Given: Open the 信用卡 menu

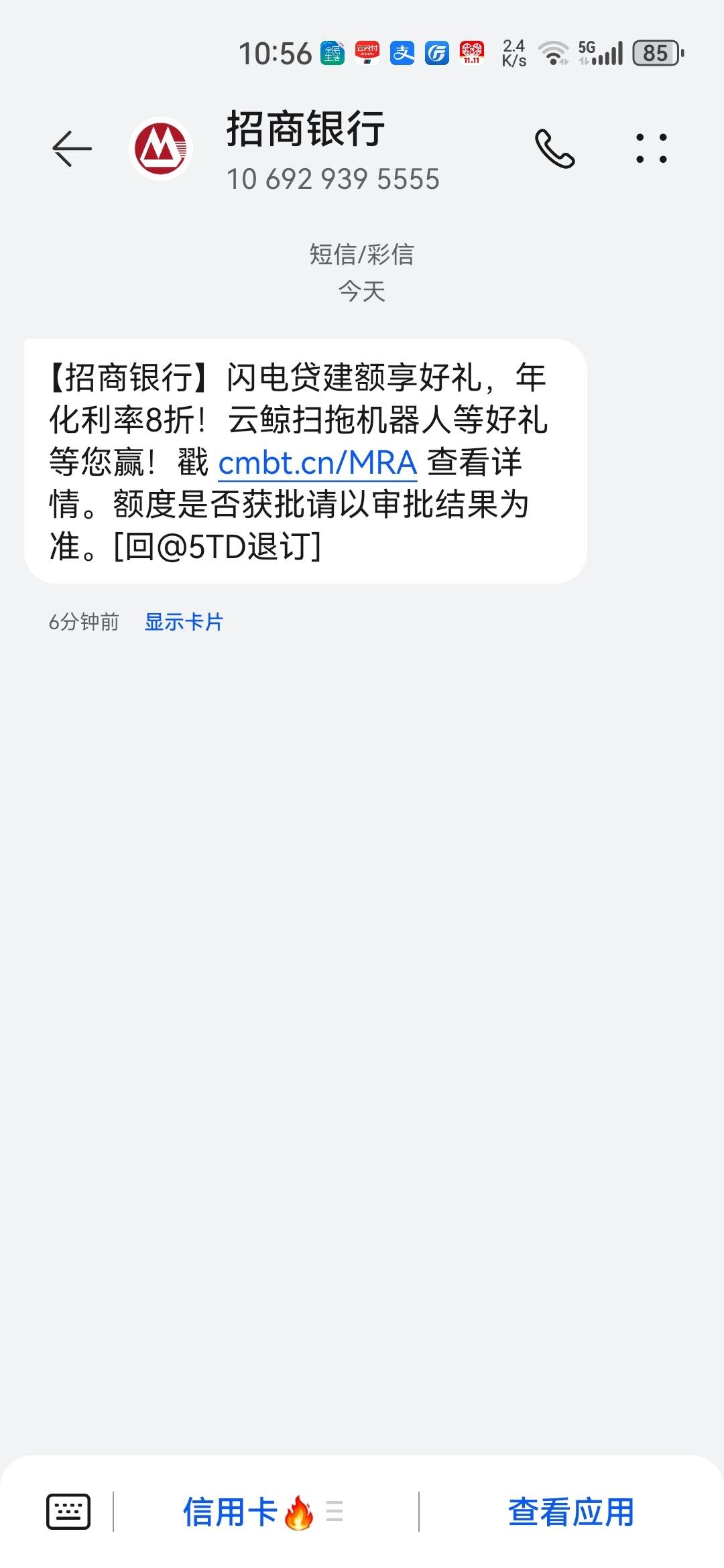Looking at the screenshot, I should (263, 1512).
